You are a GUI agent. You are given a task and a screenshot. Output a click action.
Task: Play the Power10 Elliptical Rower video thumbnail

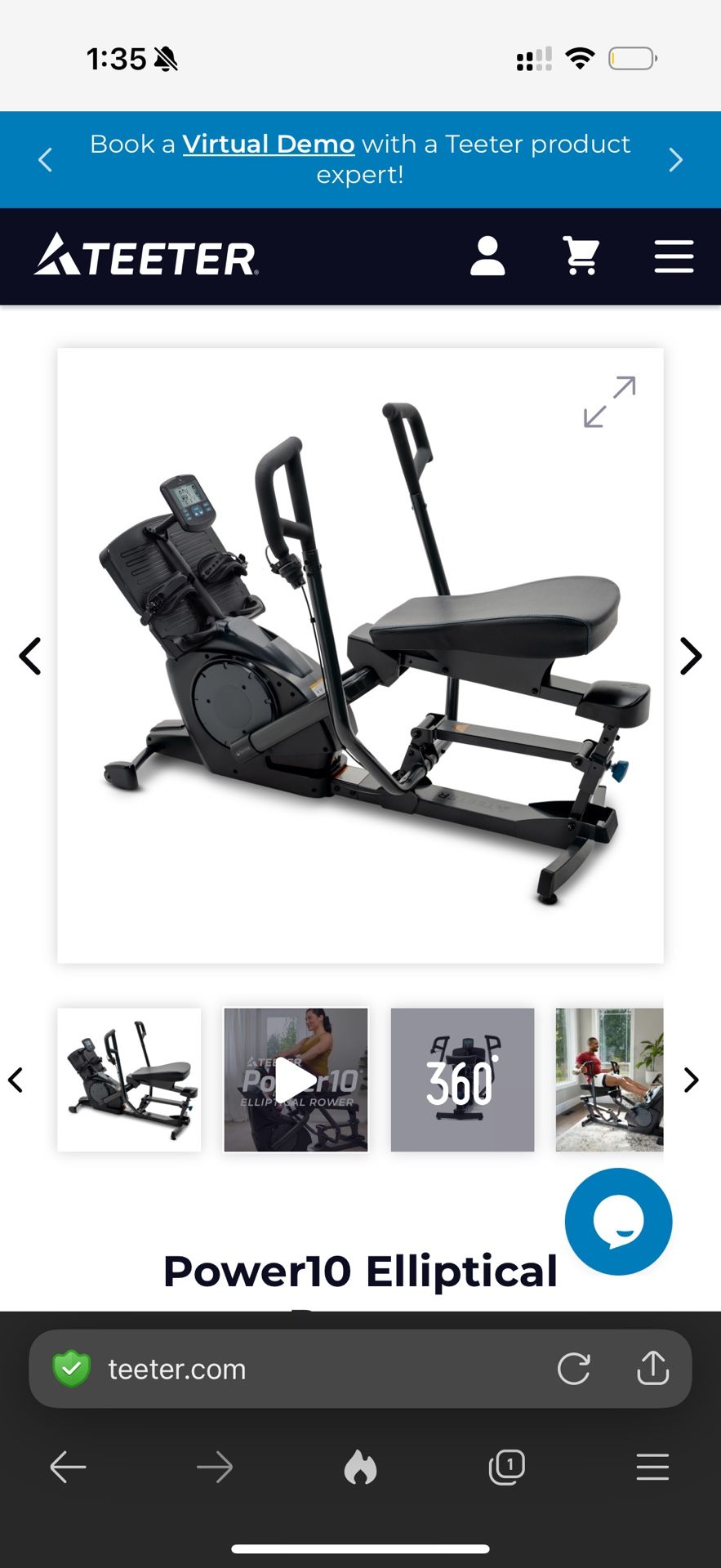pos(296,1080)
